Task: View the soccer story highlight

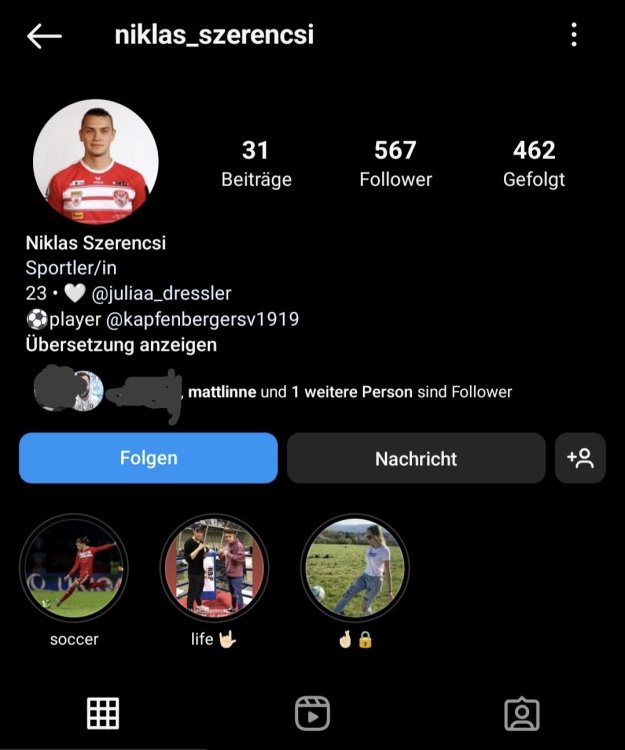Action: click(x=74, y=568)
